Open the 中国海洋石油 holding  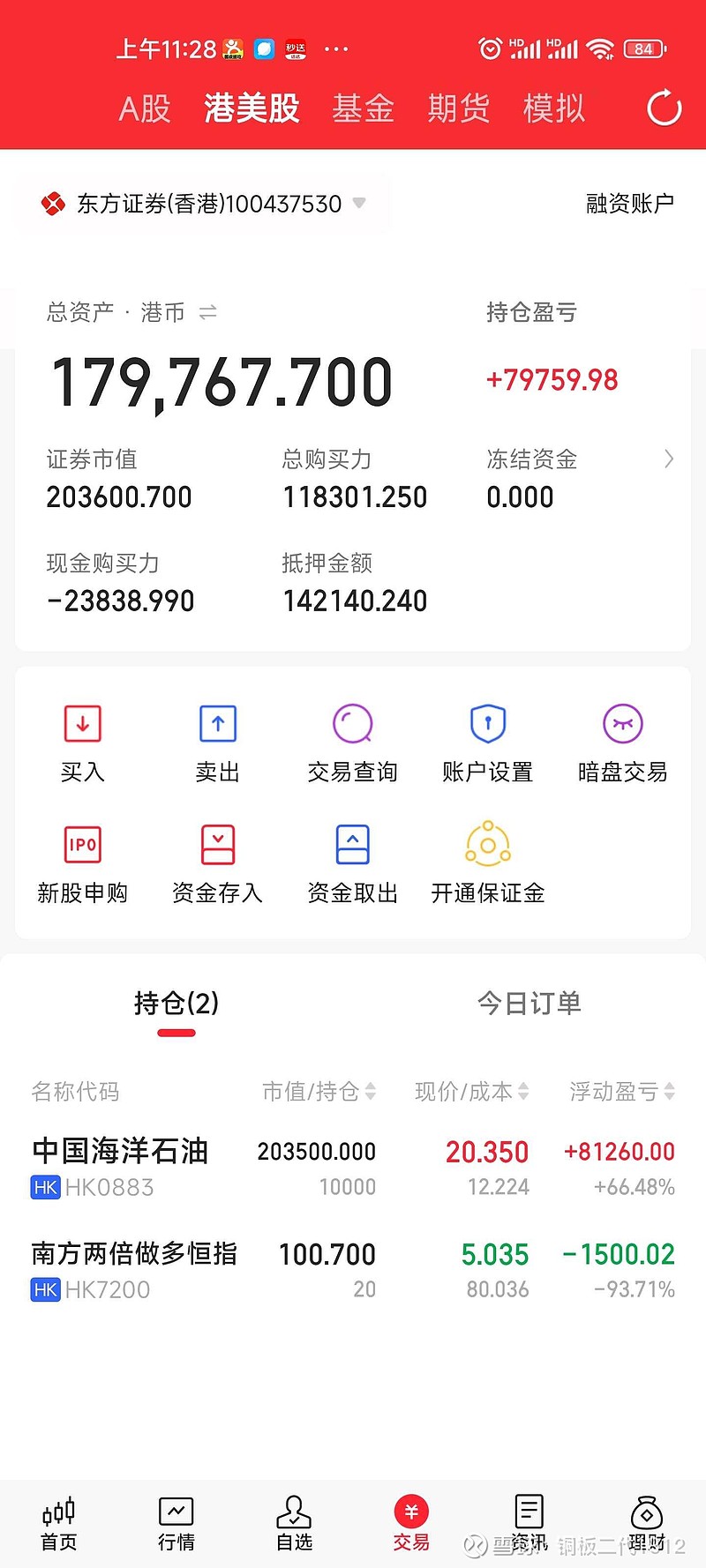pos(120,1152)
